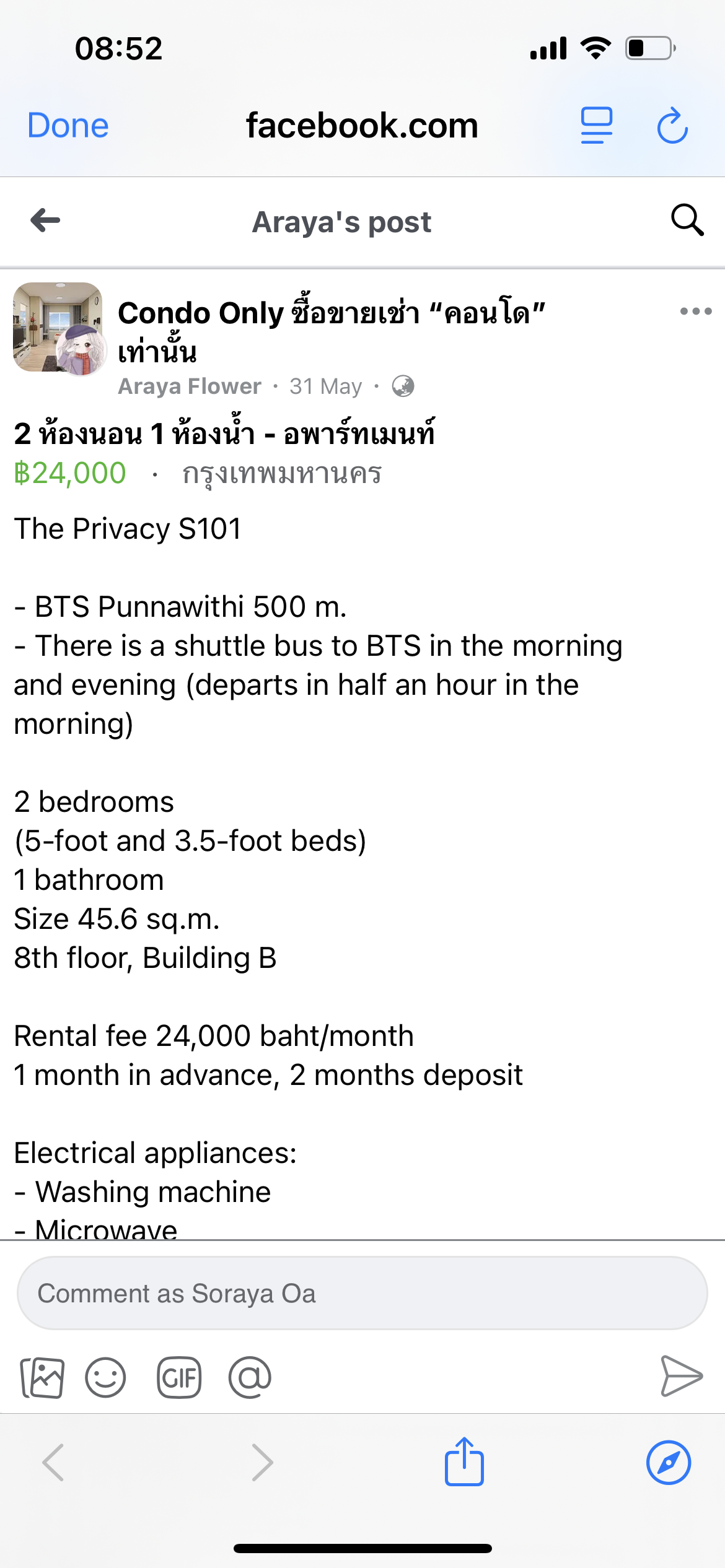Viewport: 725px width, 1568px height.
Task: Reload the facebook.com page
Action: 672,126
